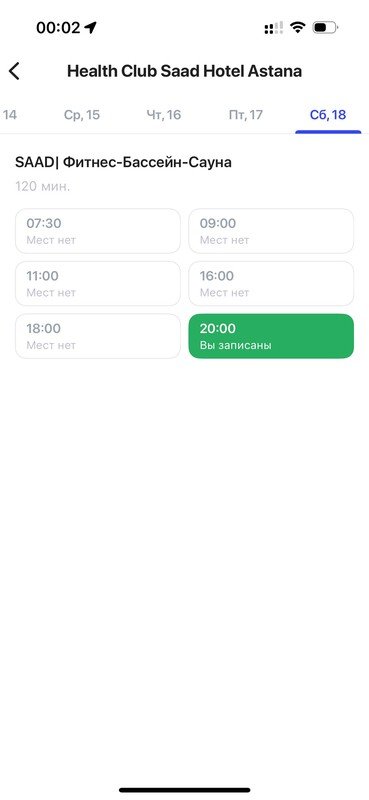The height and width of the screenshot is (800, 369).
Task: Open the 20:00 booked slot
Action: tap(271, 336)
